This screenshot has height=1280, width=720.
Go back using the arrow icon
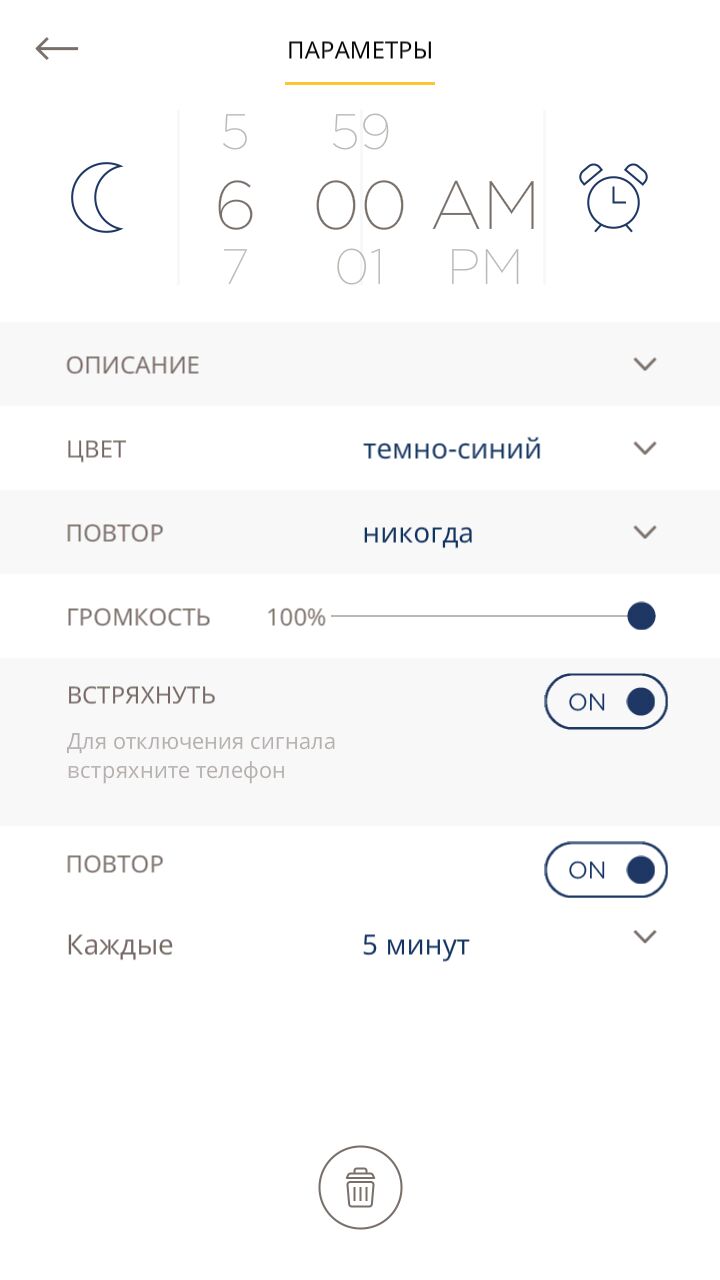point(57,49)
